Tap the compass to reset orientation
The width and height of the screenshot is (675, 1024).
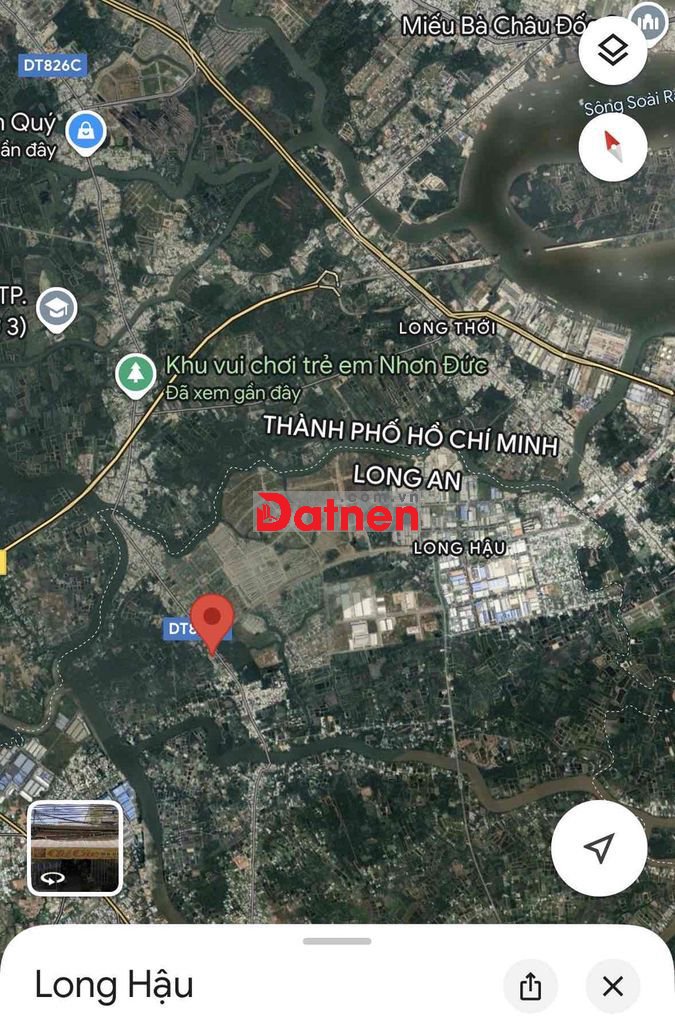coord(612,146)
